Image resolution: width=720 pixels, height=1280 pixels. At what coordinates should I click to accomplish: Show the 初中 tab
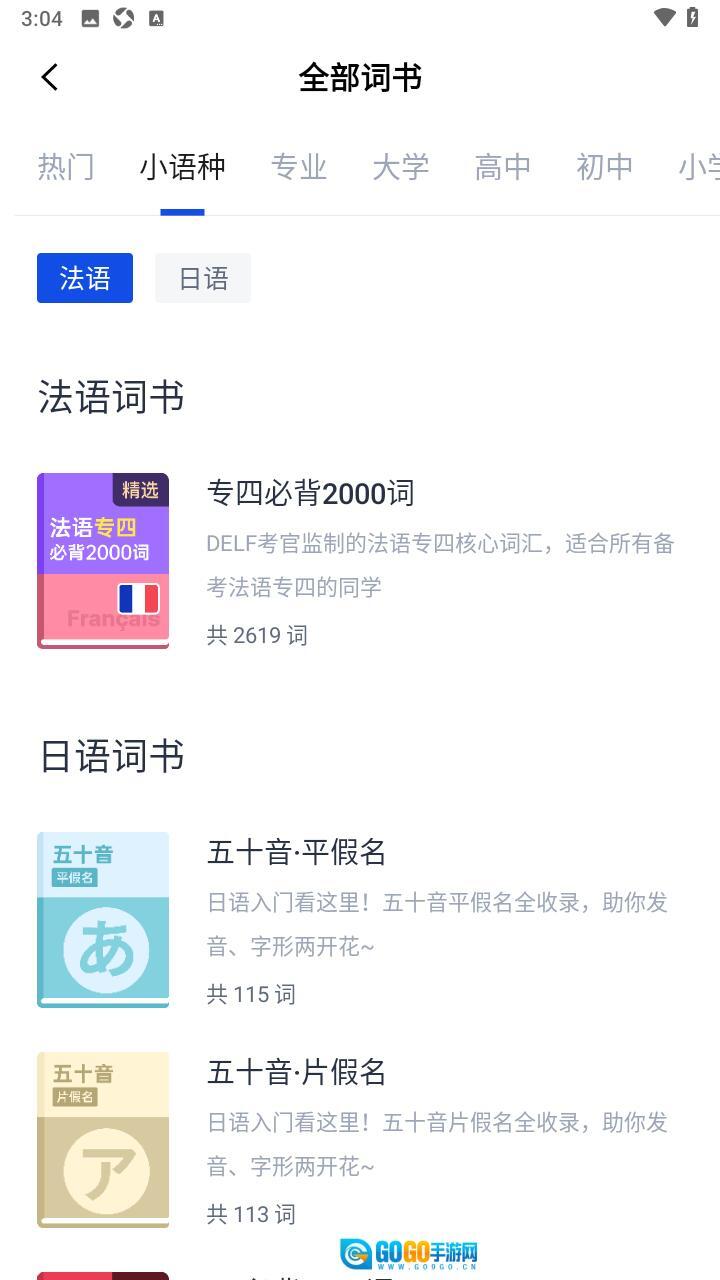point(604,167)
